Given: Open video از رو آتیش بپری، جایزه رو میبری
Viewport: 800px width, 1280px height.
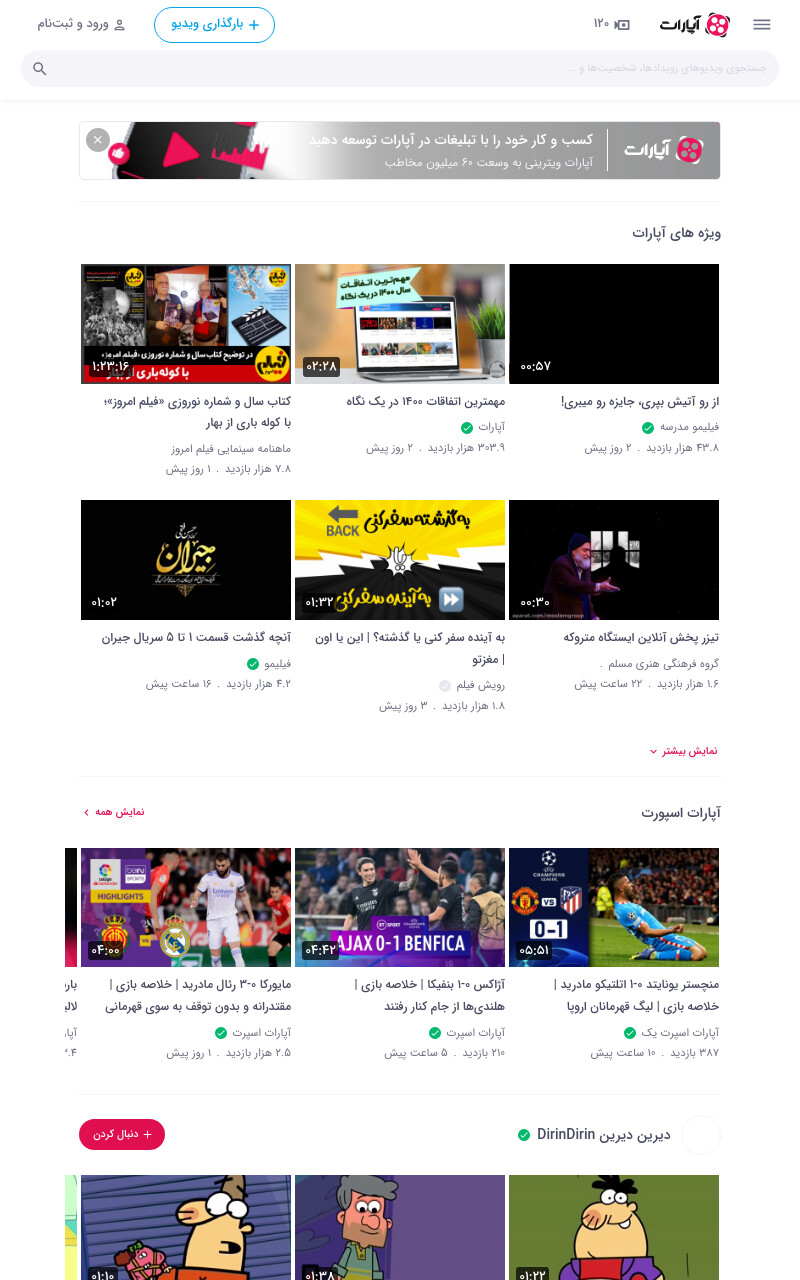Looking at the screenshot, I should (x=614, y=323).
